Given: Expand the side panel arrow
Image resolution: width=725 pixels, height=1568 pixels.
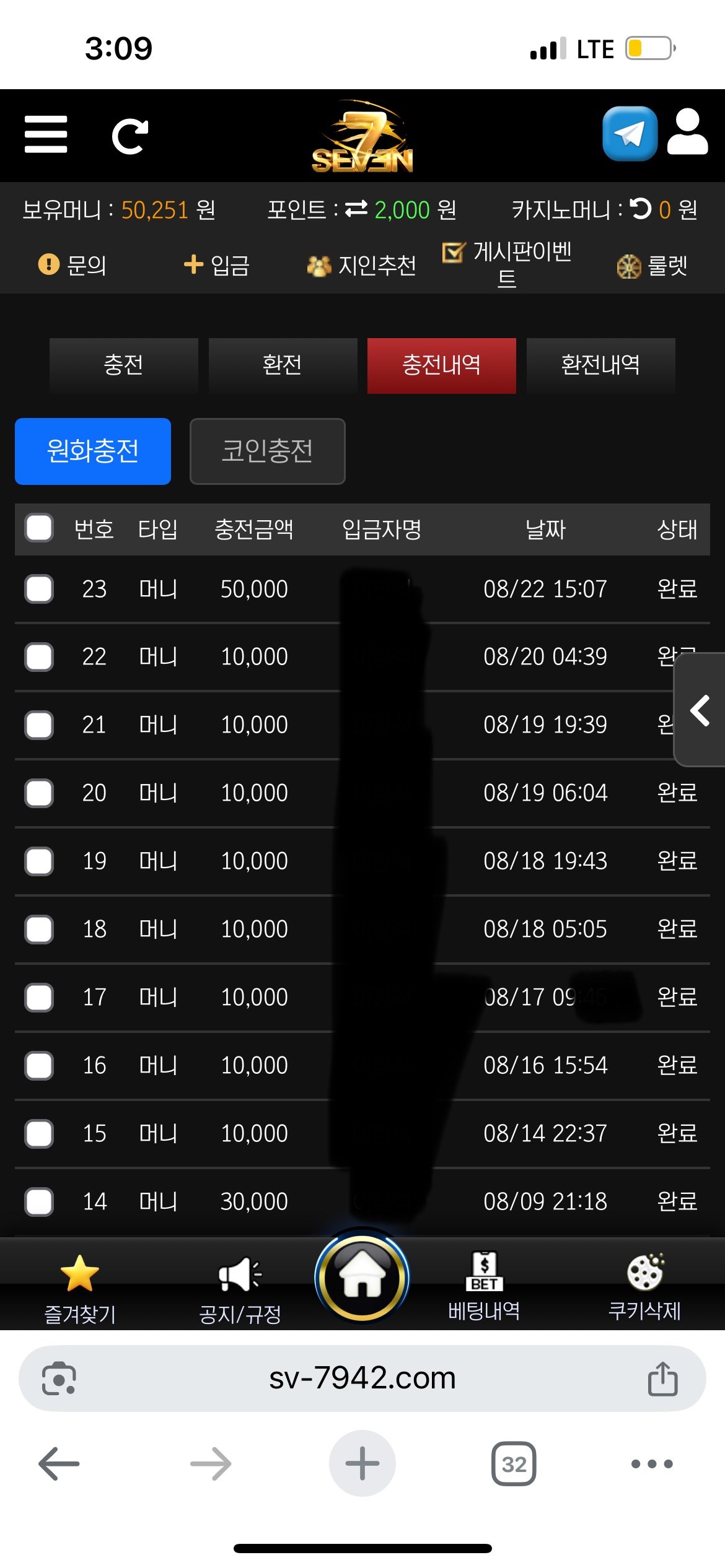Looking at the screenshot, I should coord(700,710).
